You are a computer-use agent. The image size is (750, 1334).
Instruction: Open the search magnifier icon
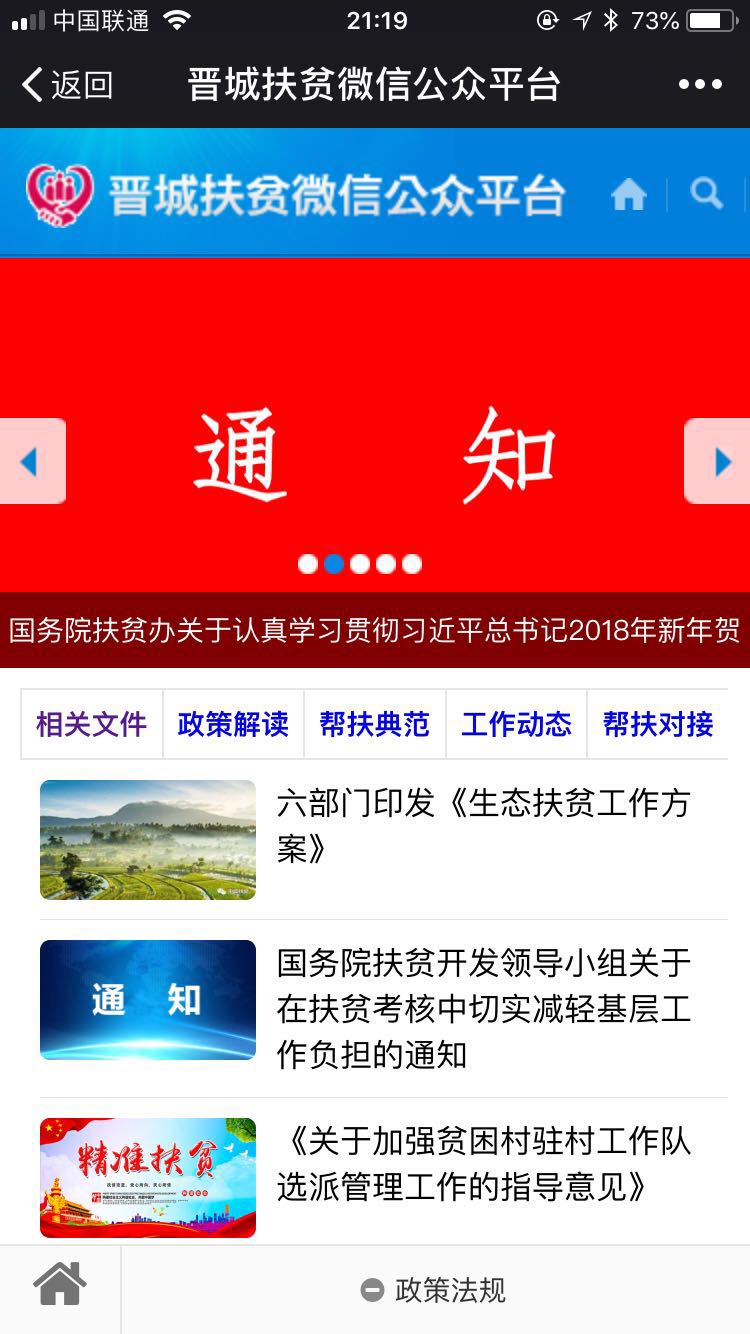pos(706,193)
